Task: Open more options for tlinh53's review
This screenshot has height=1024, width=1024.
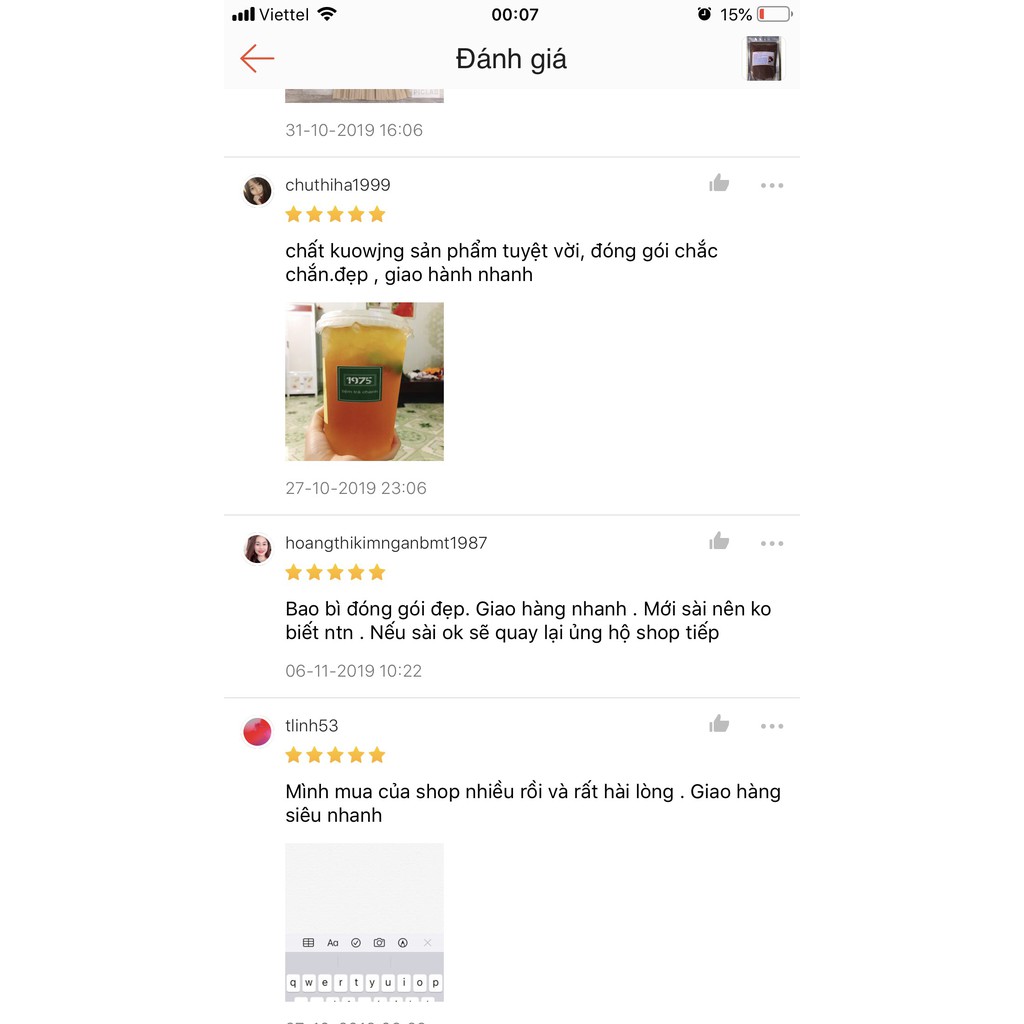Action: [x=771, y=726]
